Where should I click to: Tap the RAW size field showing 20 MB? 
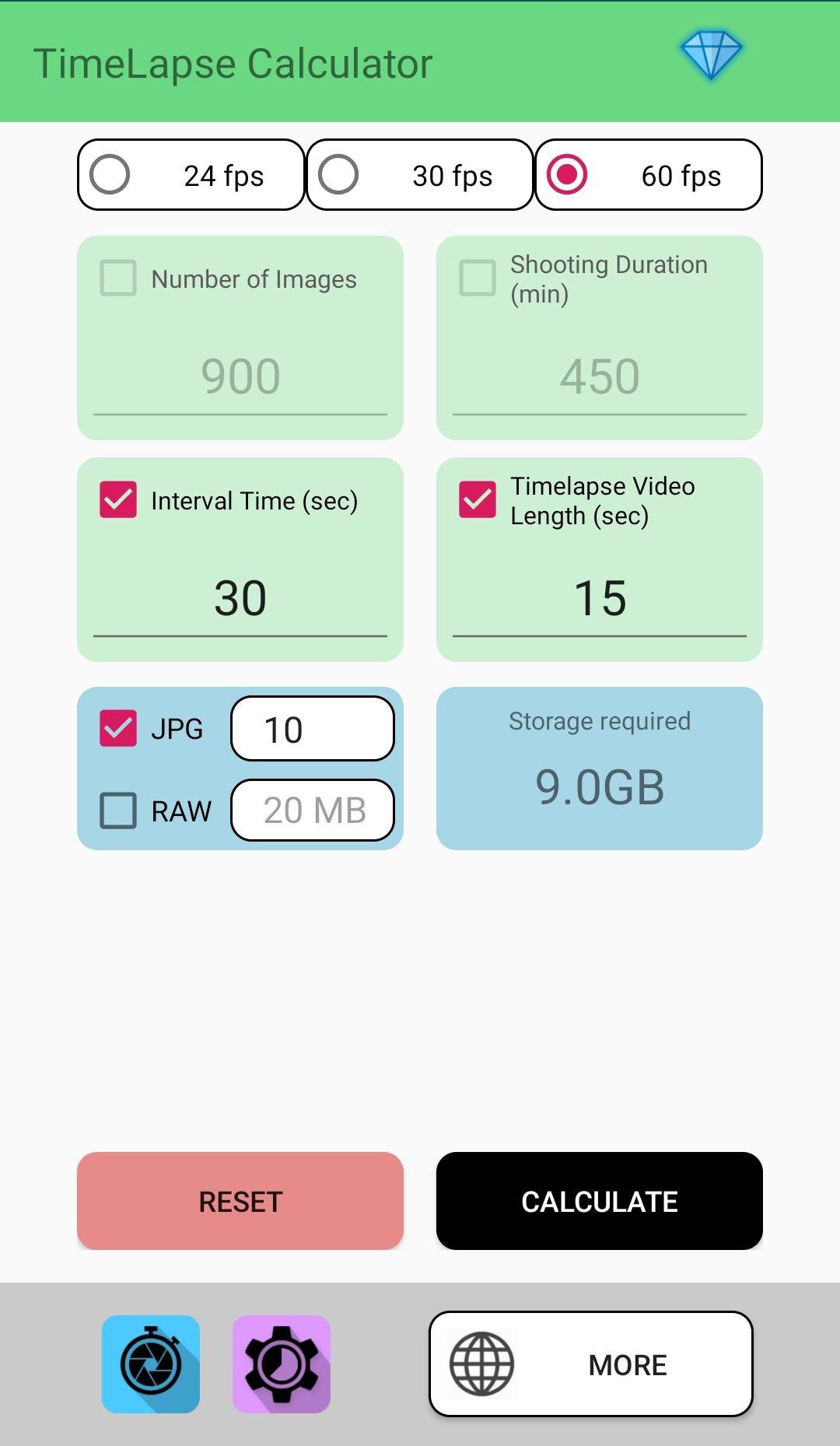[313, 811]
